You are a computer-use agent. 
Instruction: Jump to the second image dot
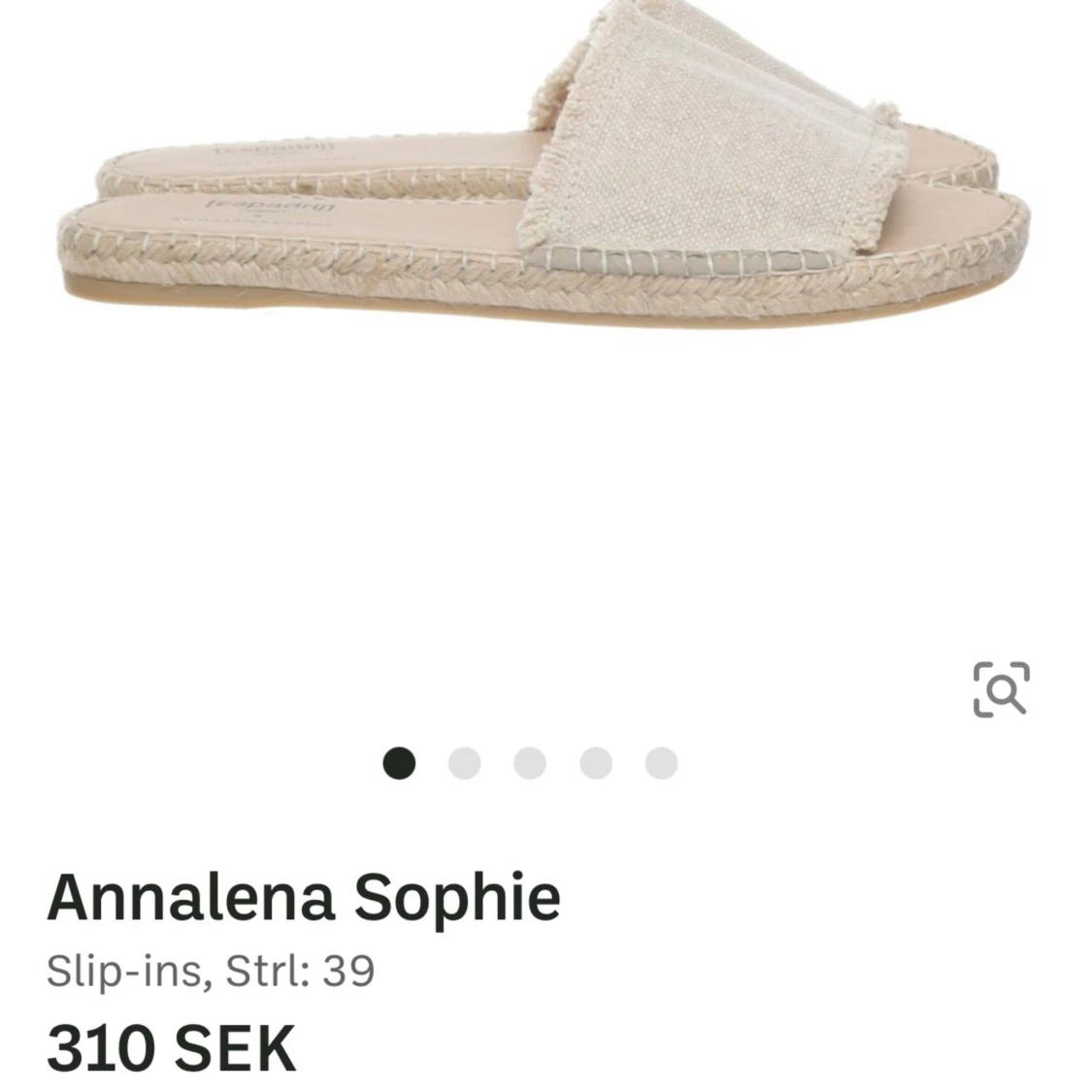(464, 763)
